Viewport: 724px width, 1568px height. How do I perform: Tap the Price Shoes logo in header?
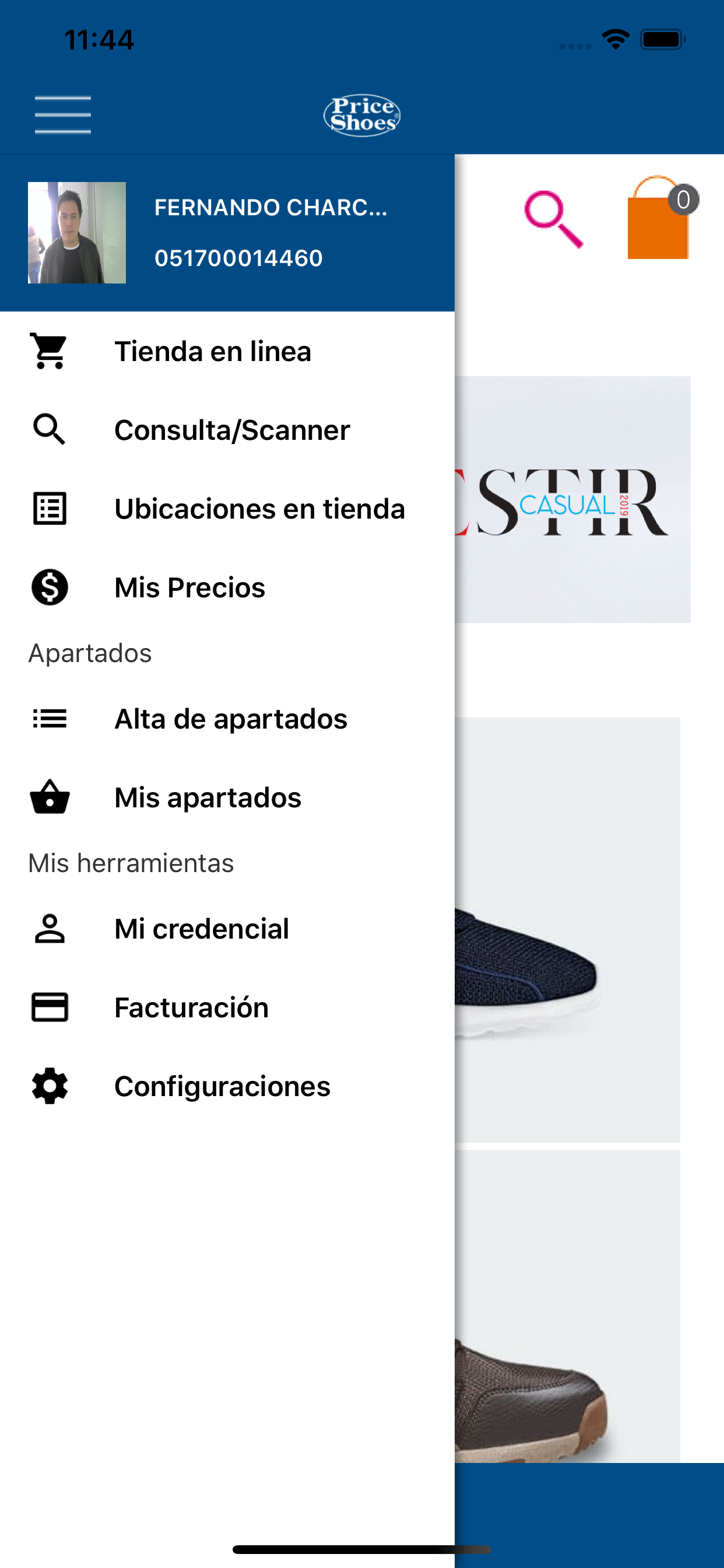click(x=362, y=114)
